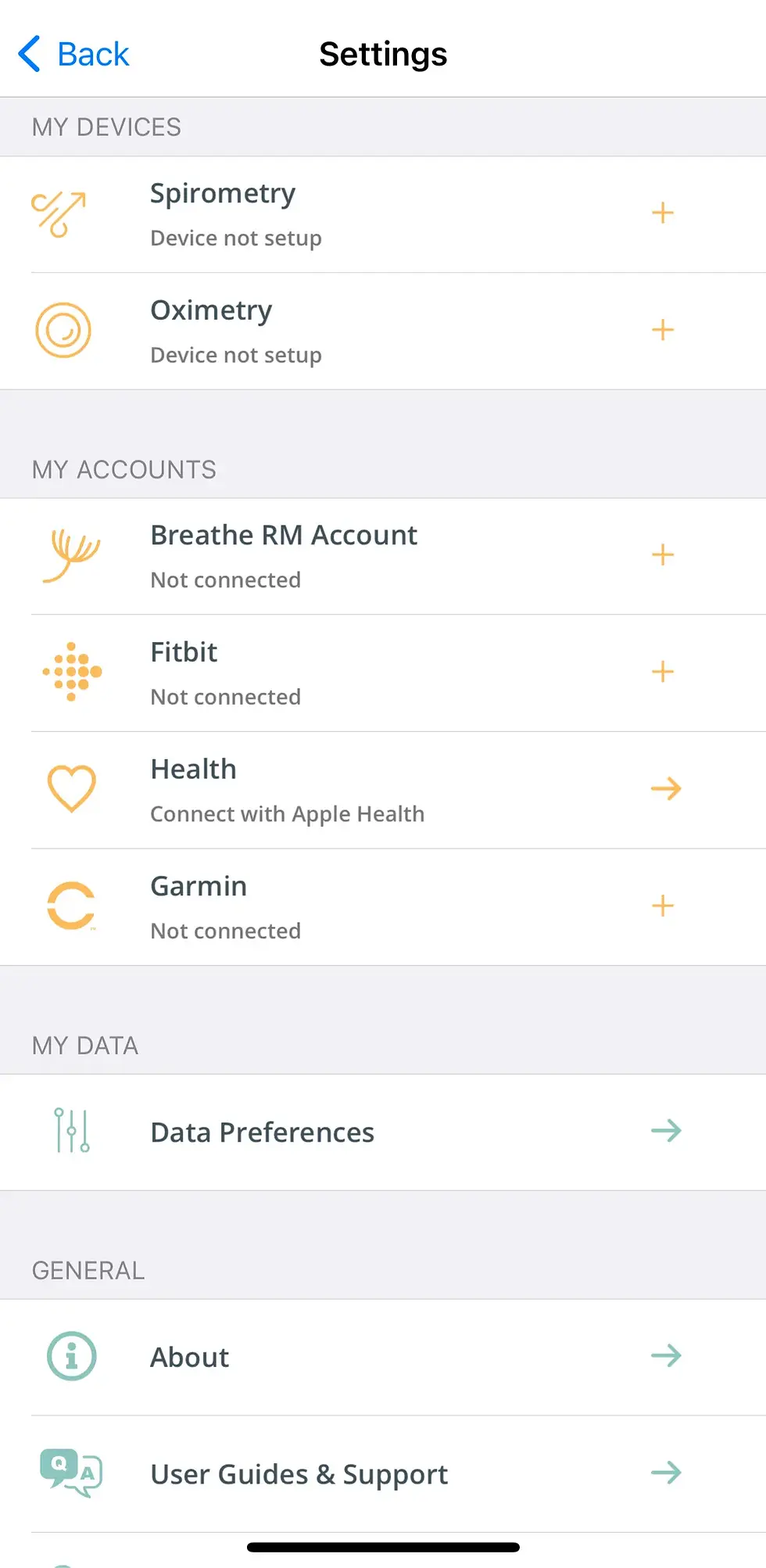This screenshot has height=1568, width=766.
Task: Link a Fitbit account
Action: tap(383, 673)
